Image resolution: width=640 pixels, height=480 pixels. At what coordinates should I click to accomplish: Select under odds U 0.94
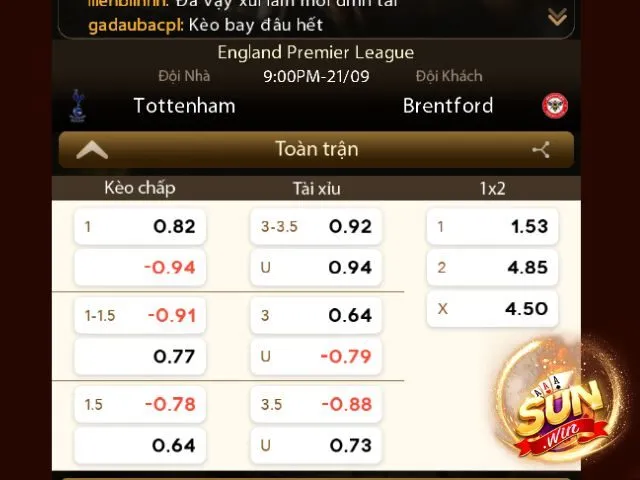(316, 267)
